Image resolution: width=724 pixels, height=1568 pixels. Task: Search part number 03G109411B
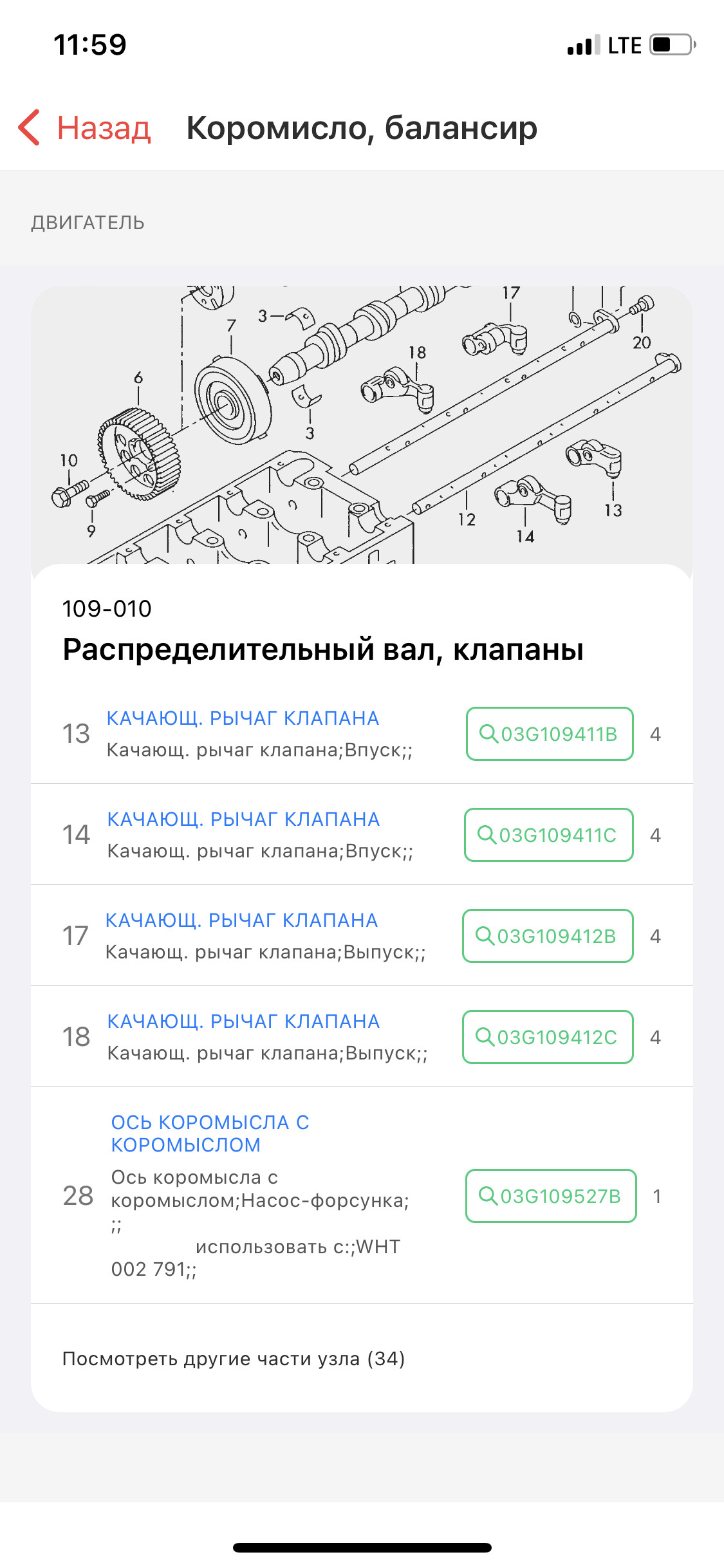point(550,734)
